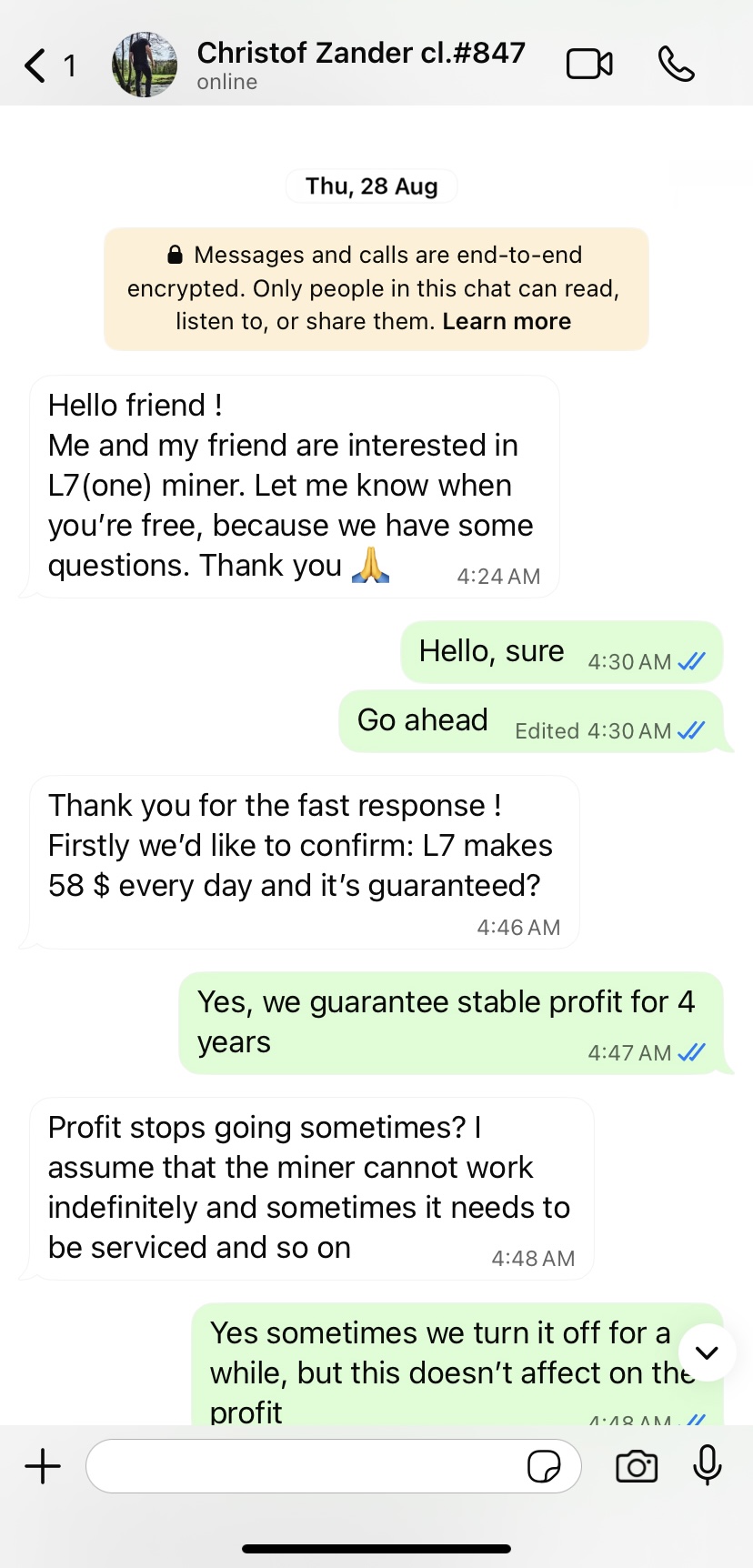This screenshot has width=753, height=1568.
Task: Launch the camera to send a photo
Action: click(x=637, y=1466)
